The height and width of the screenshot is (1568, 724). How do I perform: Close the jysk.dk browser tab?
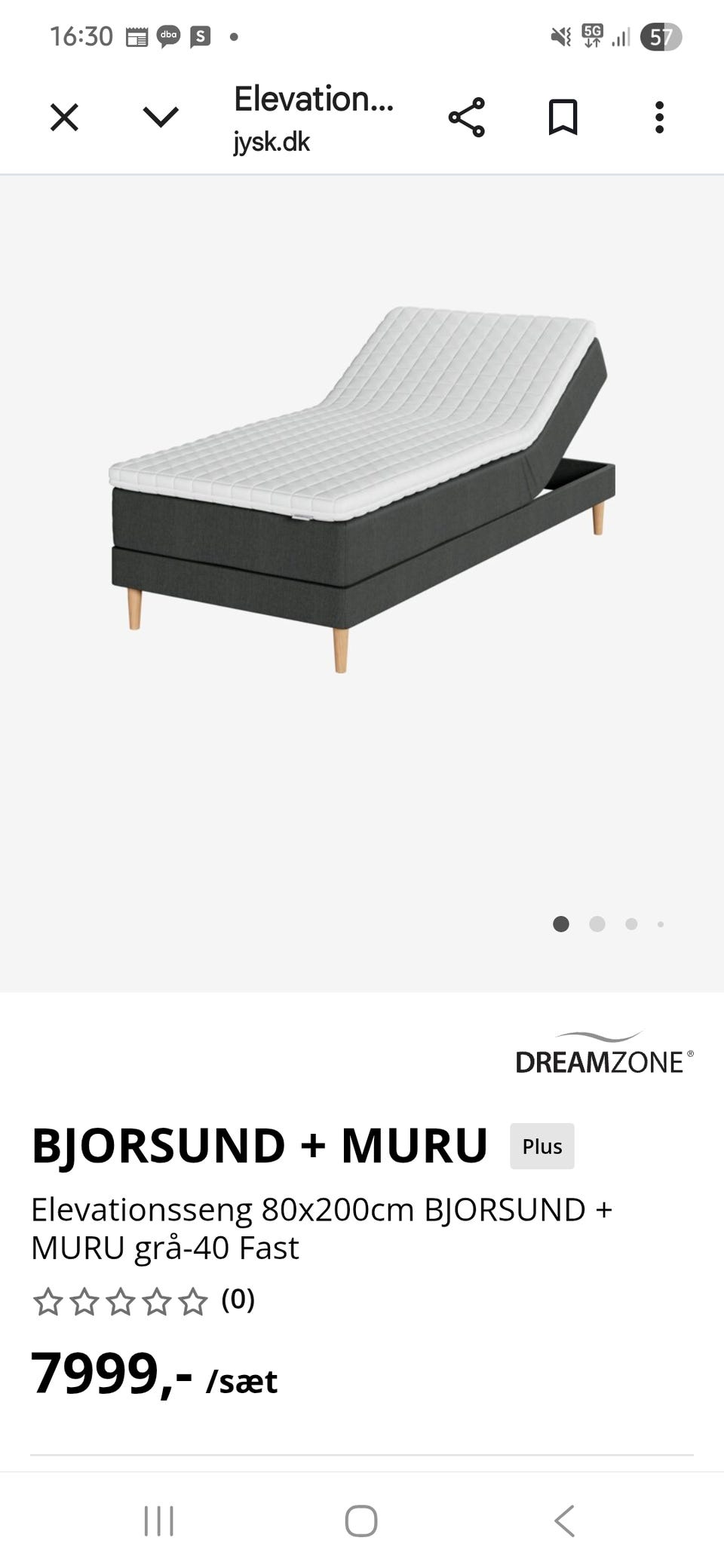[64, 118]
